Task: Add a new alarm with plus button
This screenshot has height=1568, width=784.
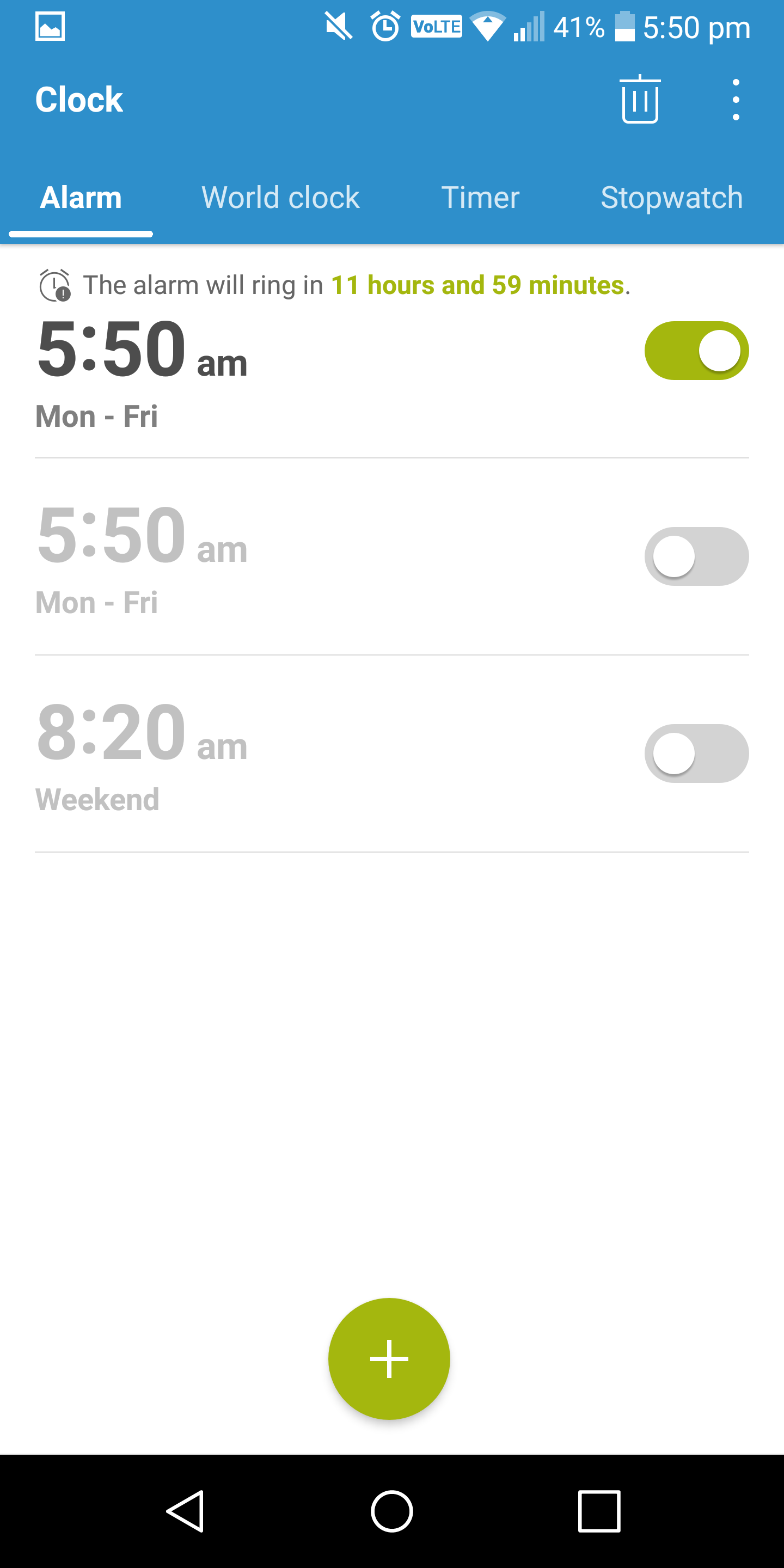Action: [389, 1358]
